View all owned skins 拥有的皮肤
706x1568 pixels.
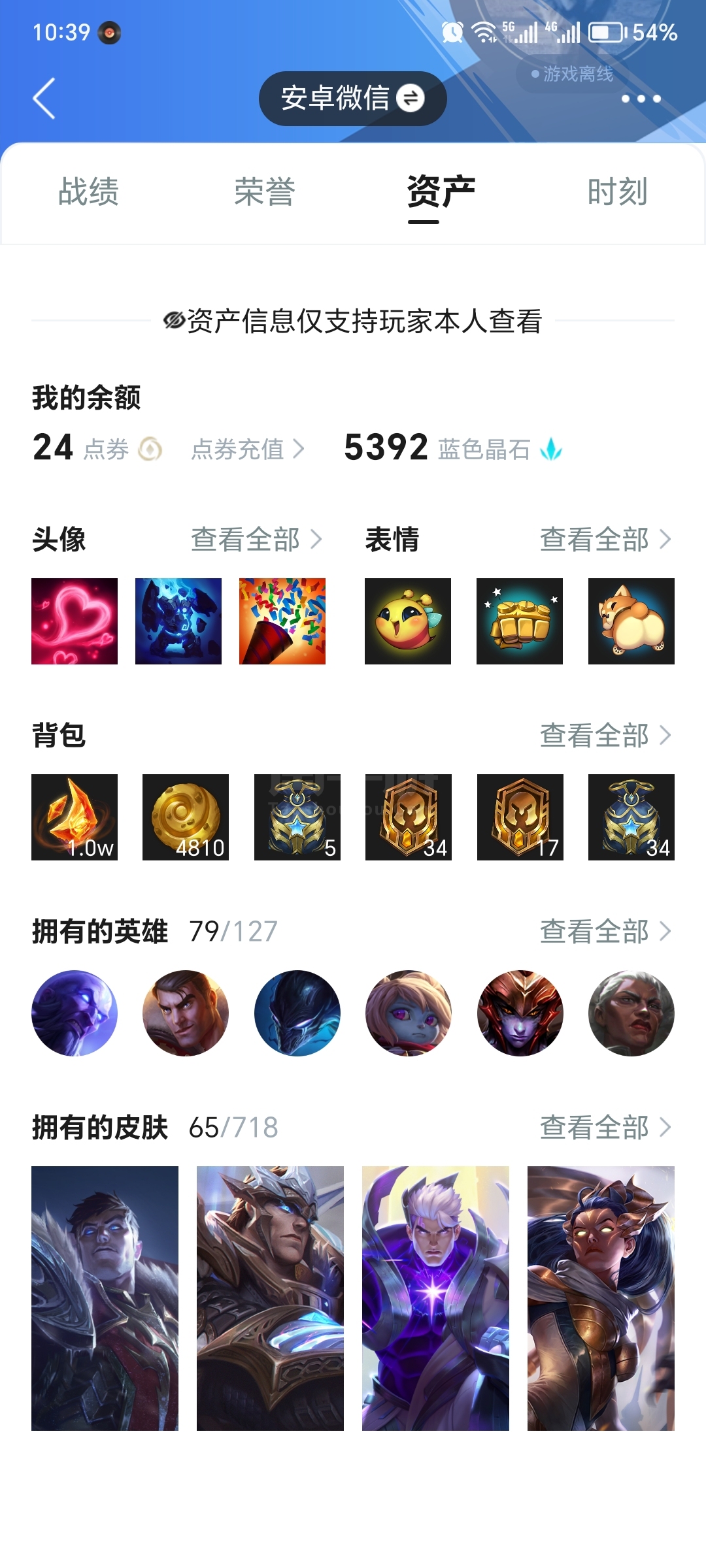(605, 1128)
